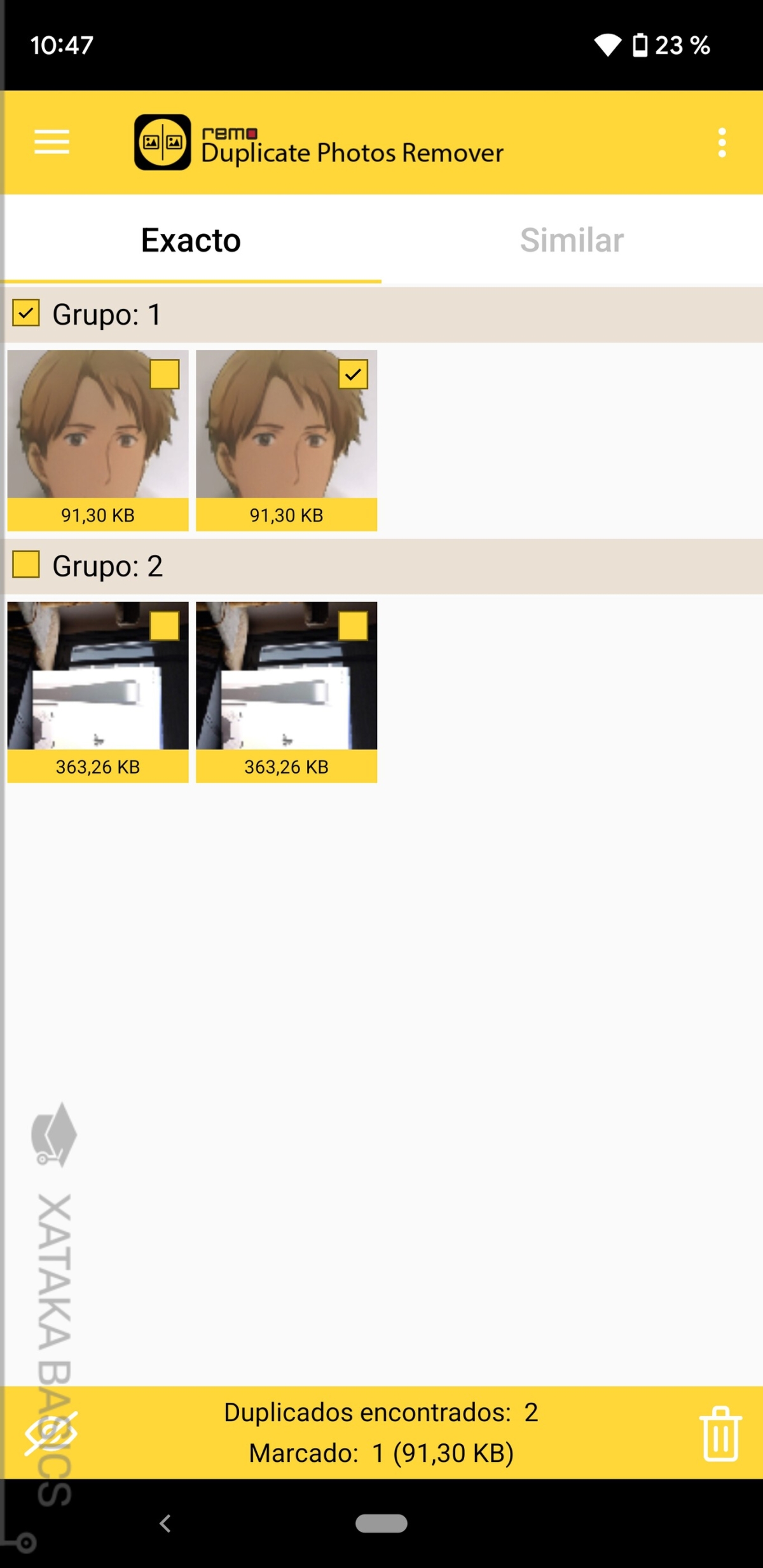Mark the first photo in Grupo 2

[x=164, y=626]
